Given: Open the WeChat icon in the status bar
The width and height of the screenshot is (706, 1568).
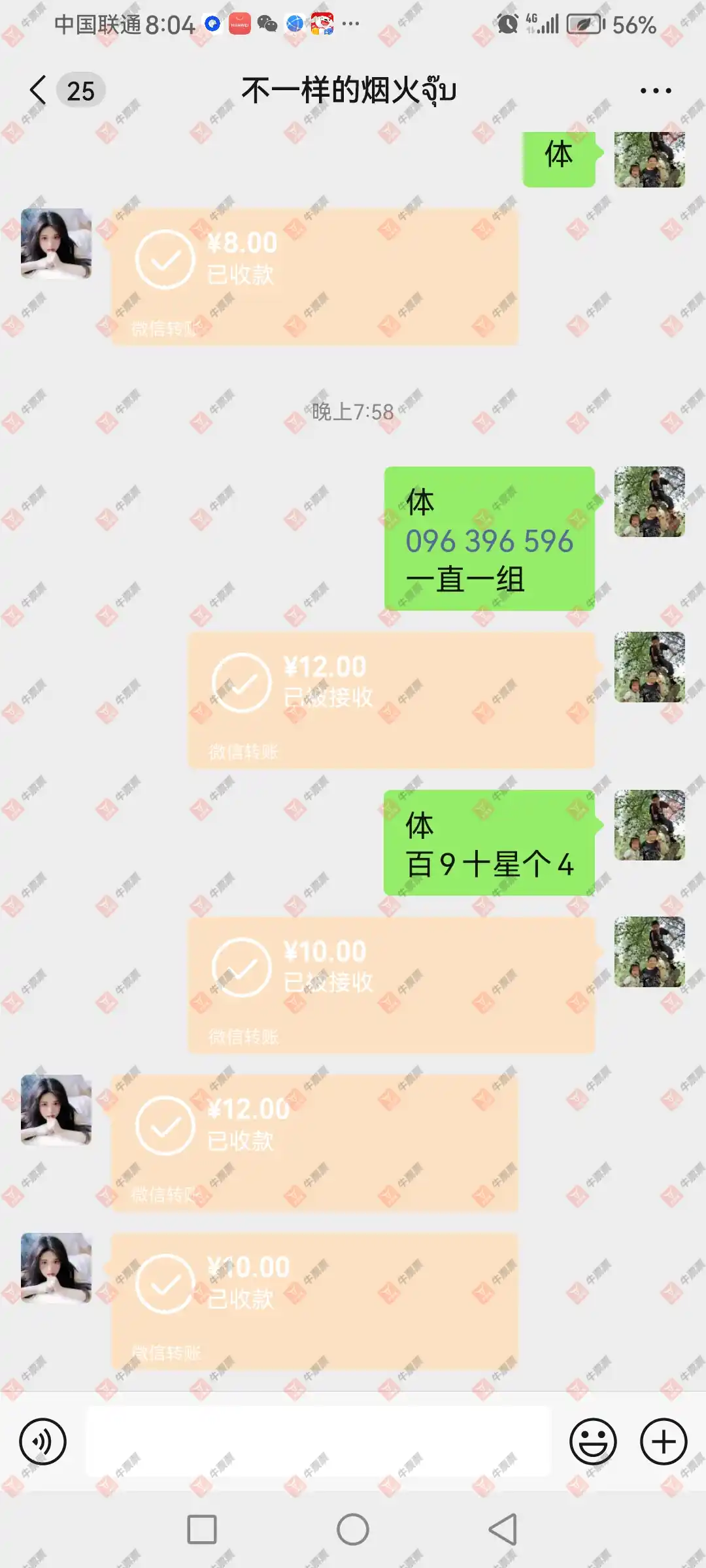Looking at the screenshot, I should click(x=267, y=25).
